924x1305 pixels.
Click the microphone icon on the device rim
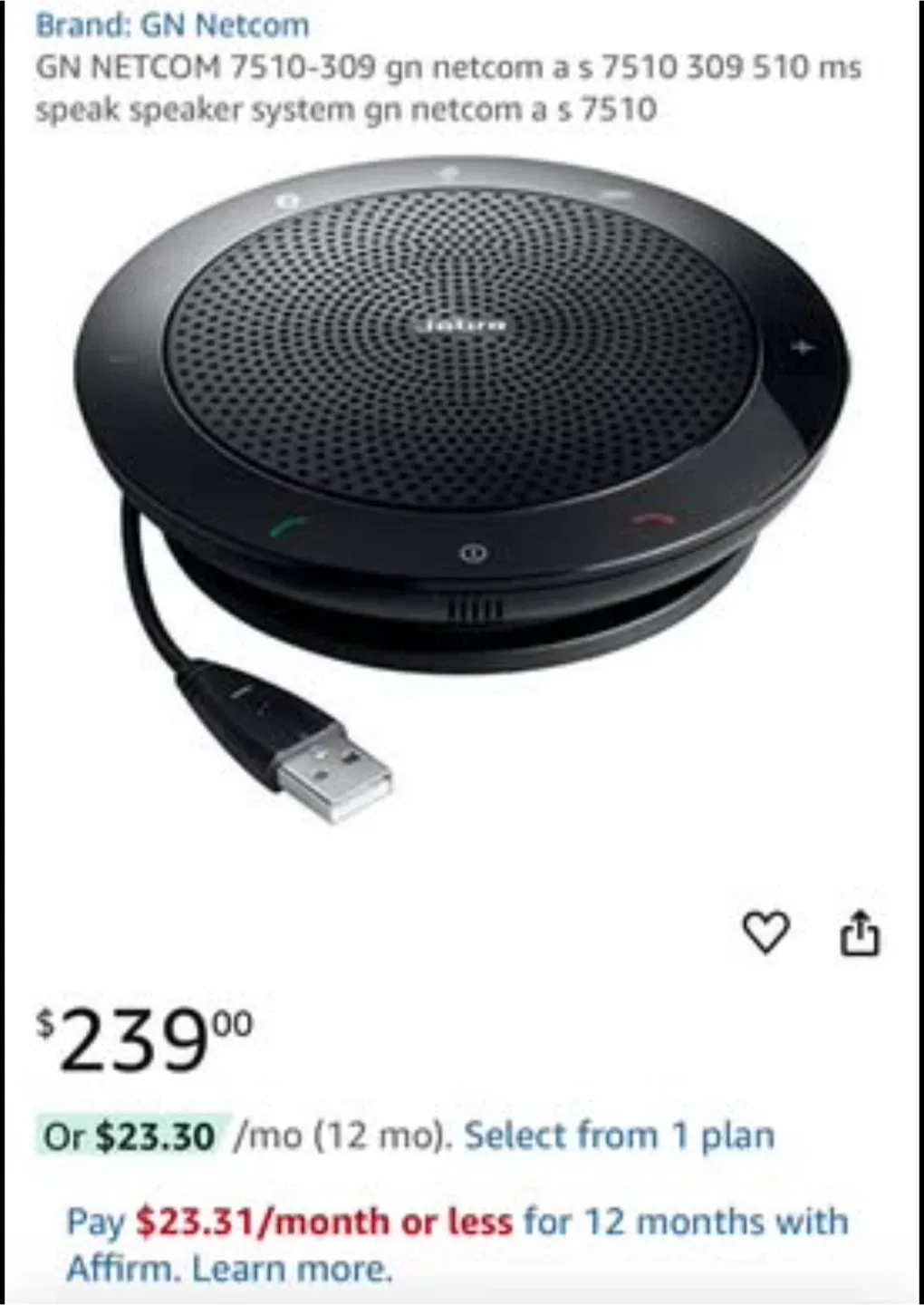(x=448, y=172)
